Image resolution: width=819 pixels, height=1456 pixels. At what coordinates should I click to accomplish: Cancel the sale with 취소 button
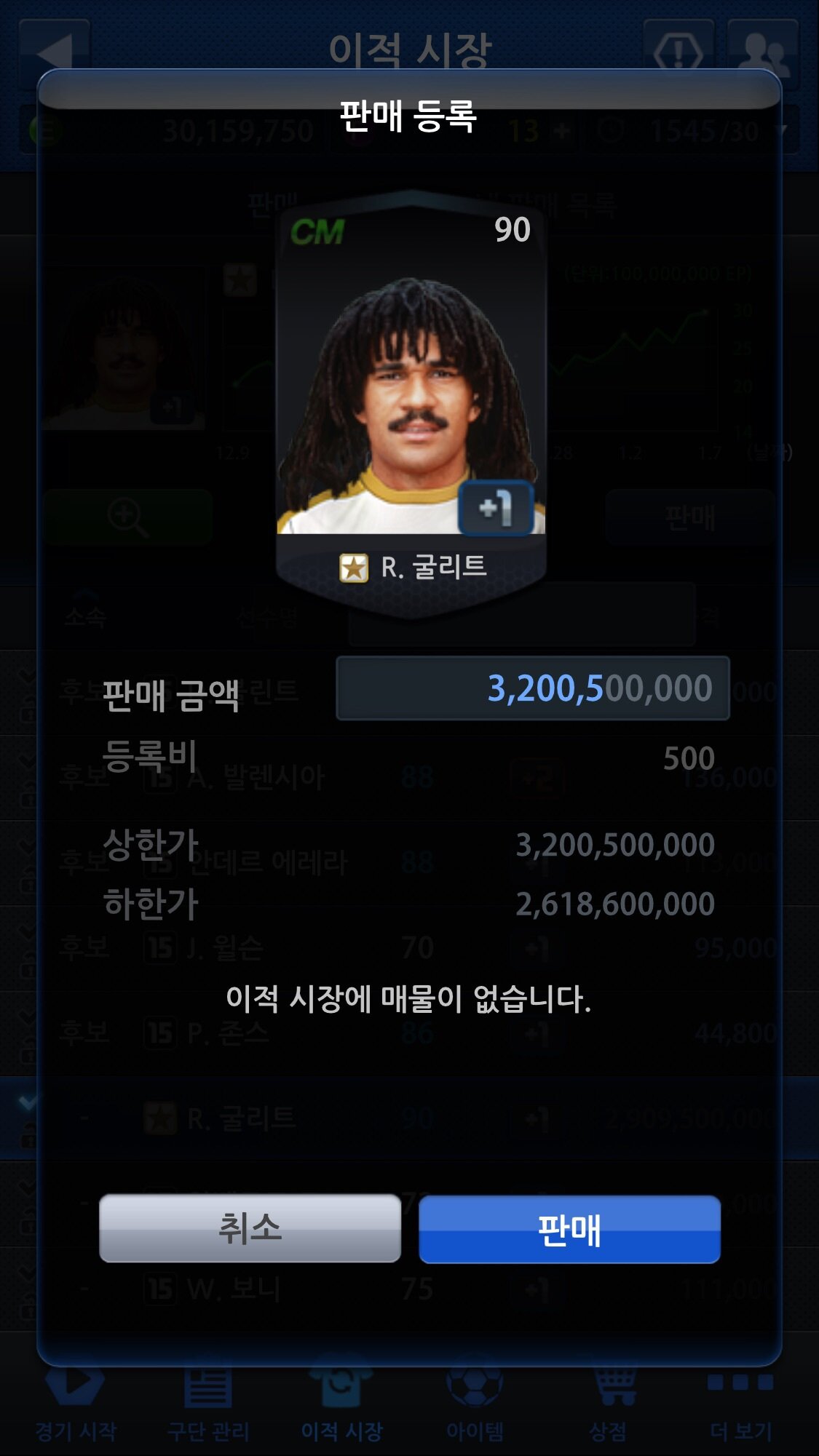[250, 1228]
